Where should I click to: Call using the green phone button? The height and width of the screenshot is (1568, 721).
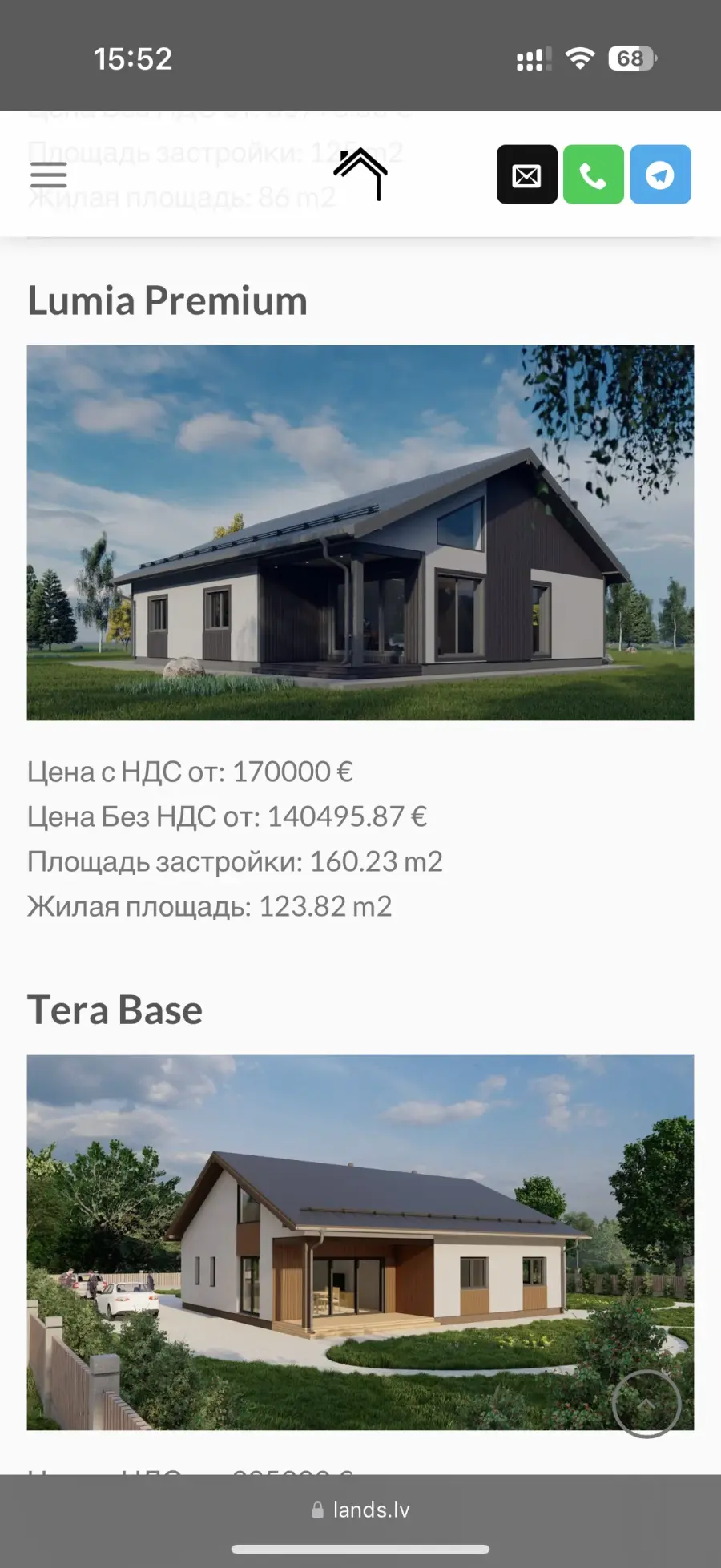pos(594,175)
